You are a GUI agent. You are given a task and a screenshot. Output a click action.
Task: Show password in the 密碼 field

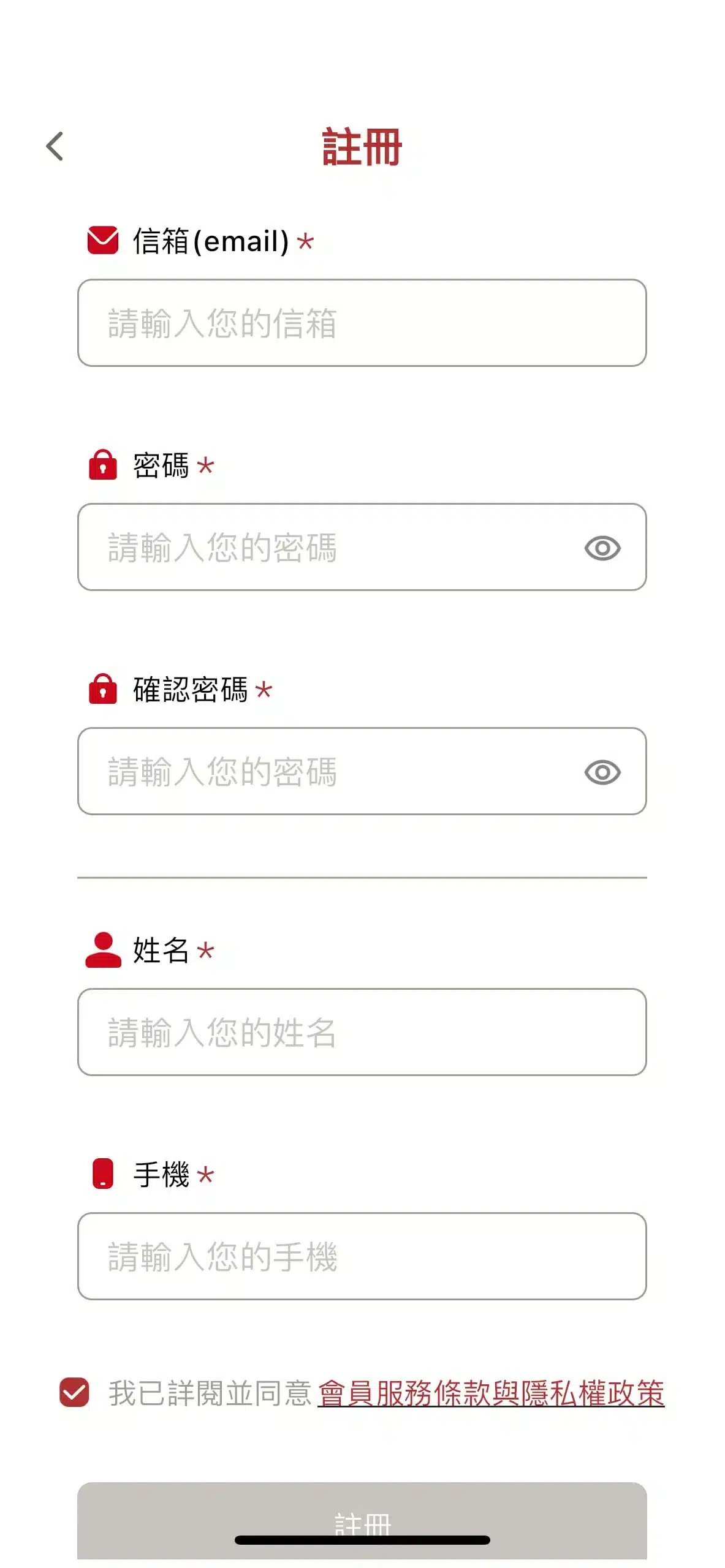[602, 548]
